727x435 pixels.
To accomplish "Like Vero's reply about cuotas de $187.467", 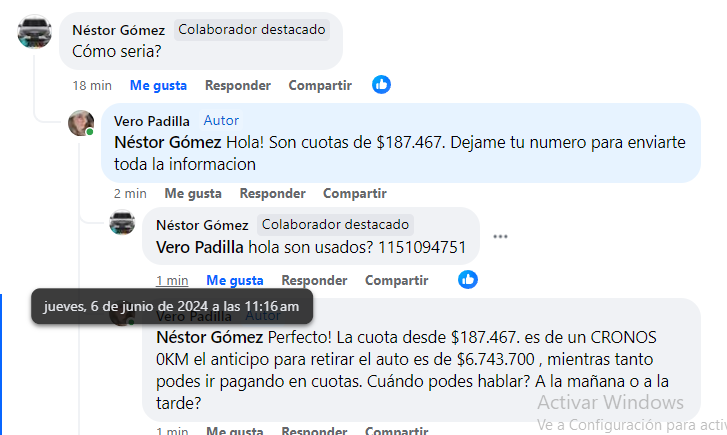I will click(x=193, y=193).
